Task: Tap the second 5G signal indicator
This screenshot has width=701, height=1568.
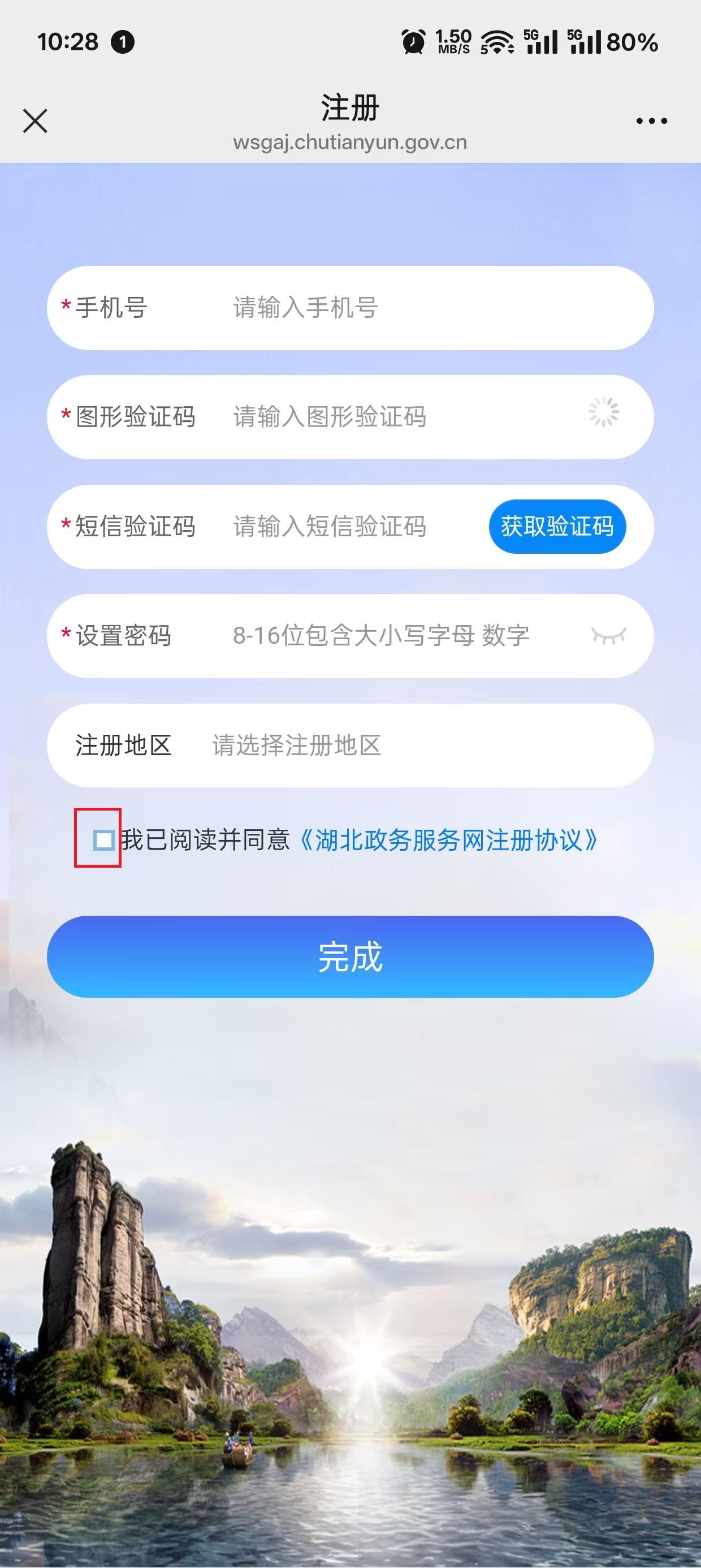Action: [x=584, y=41]
